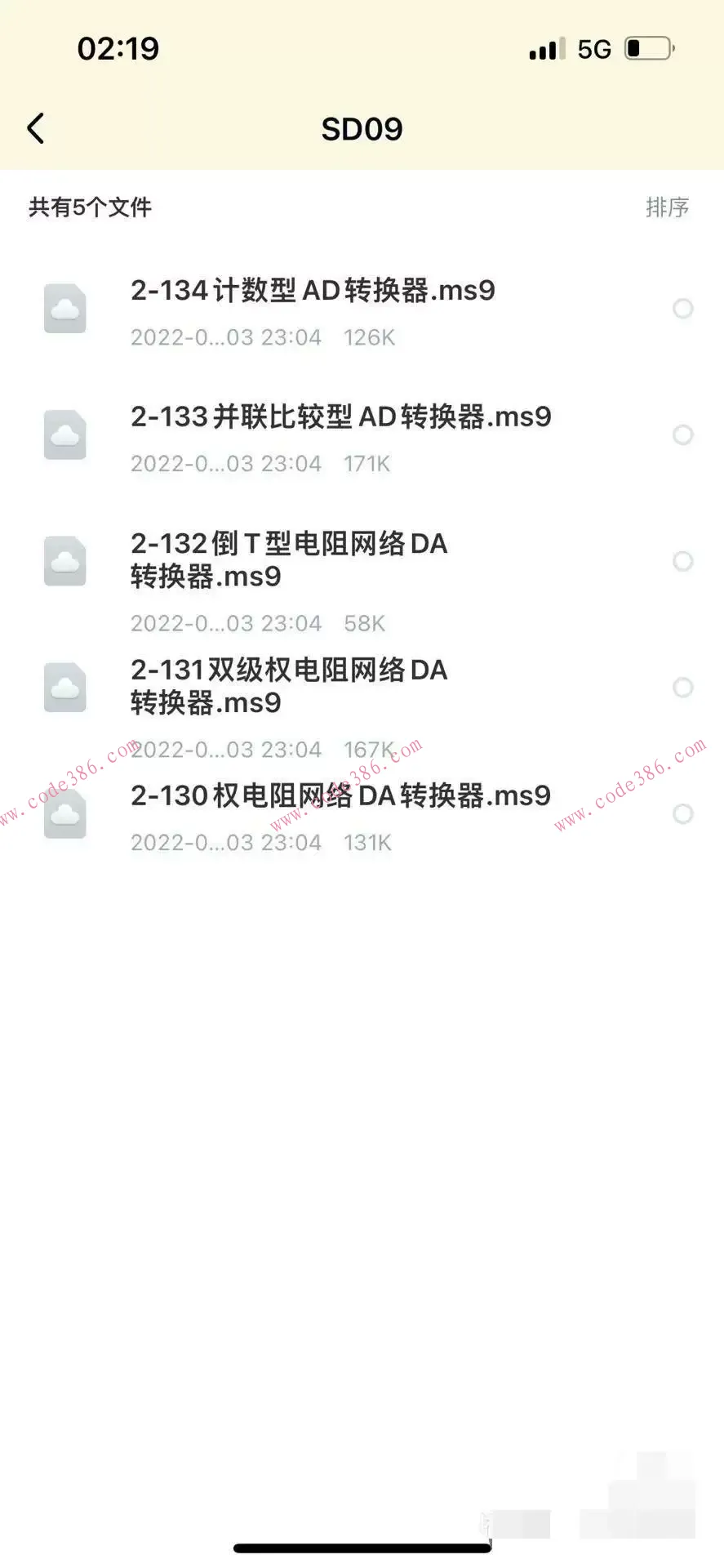Viewport: 724px width, 1568px height.
Task: Open file 2-131双级权电阻网络DA转换器.ms9
Action: (289, 686)
